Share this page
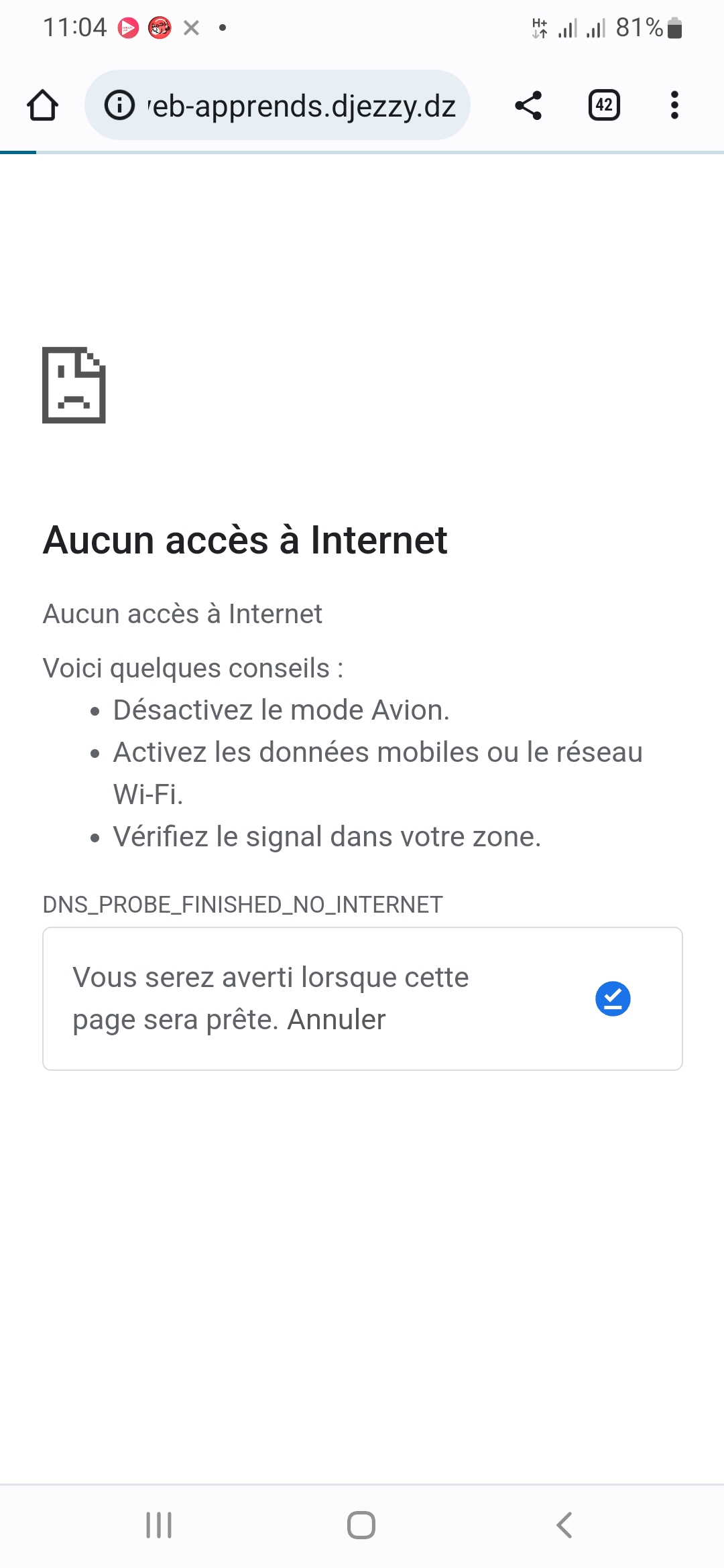The height and width of the screenshot is (1568, 724). coord(528,105)
